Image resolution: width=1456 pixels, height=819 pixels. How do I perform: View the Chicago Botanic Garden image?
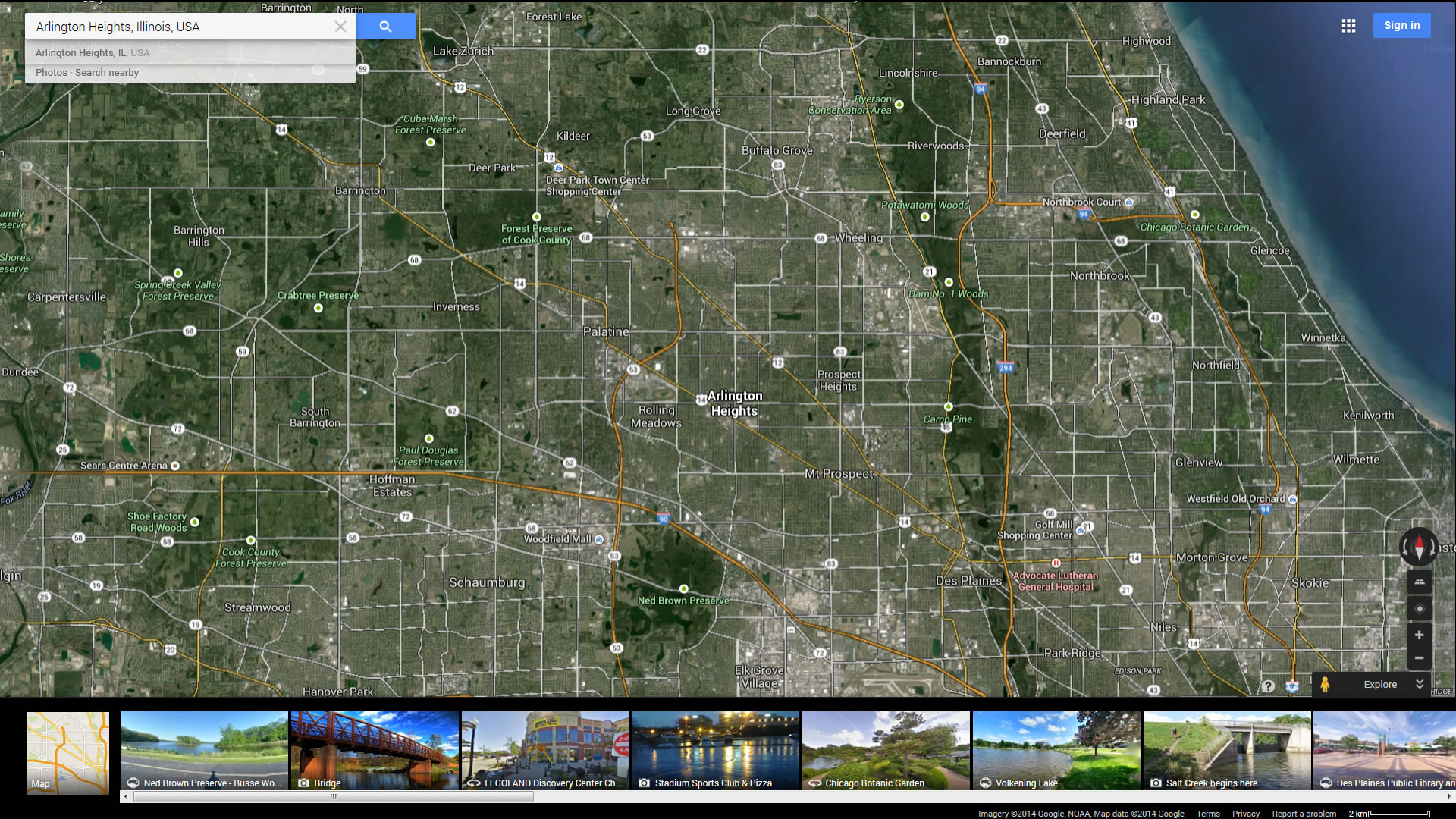pos(886,751)
